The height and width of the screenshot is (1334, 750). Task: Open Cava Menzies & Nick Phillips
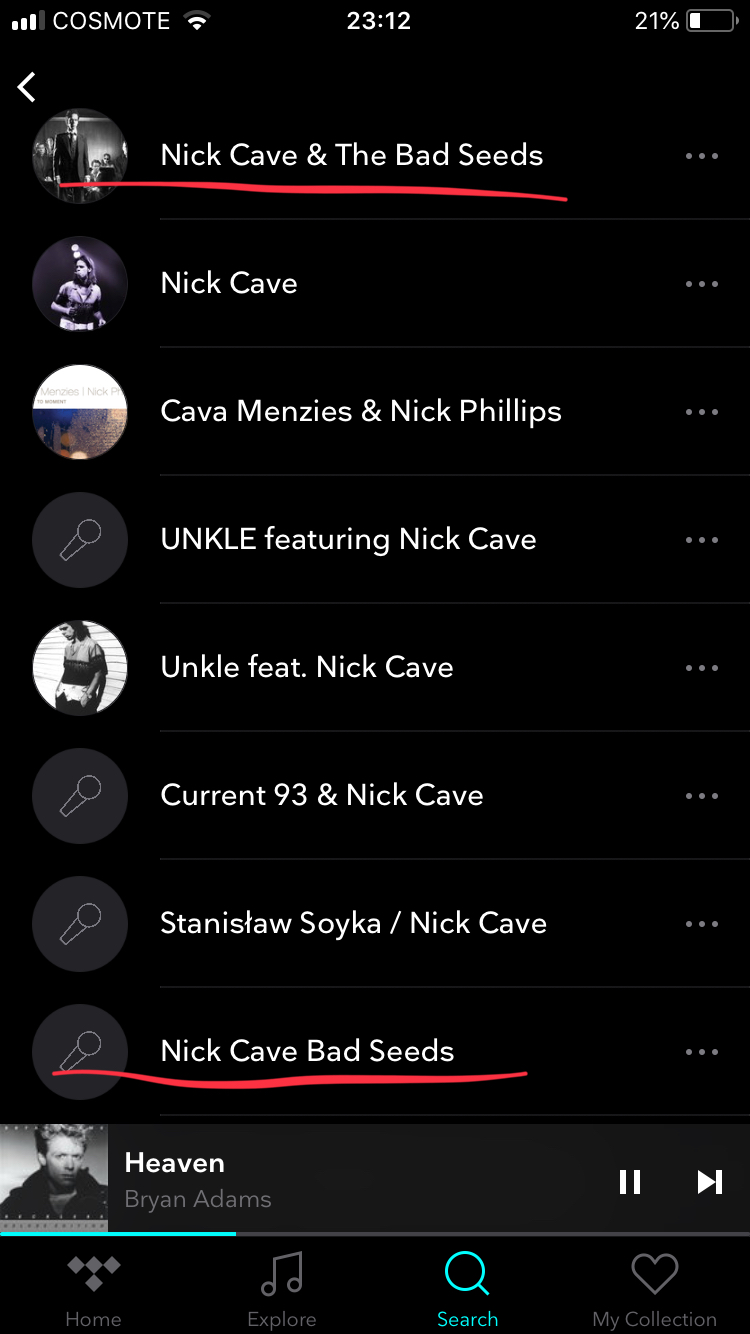(360, 412)
